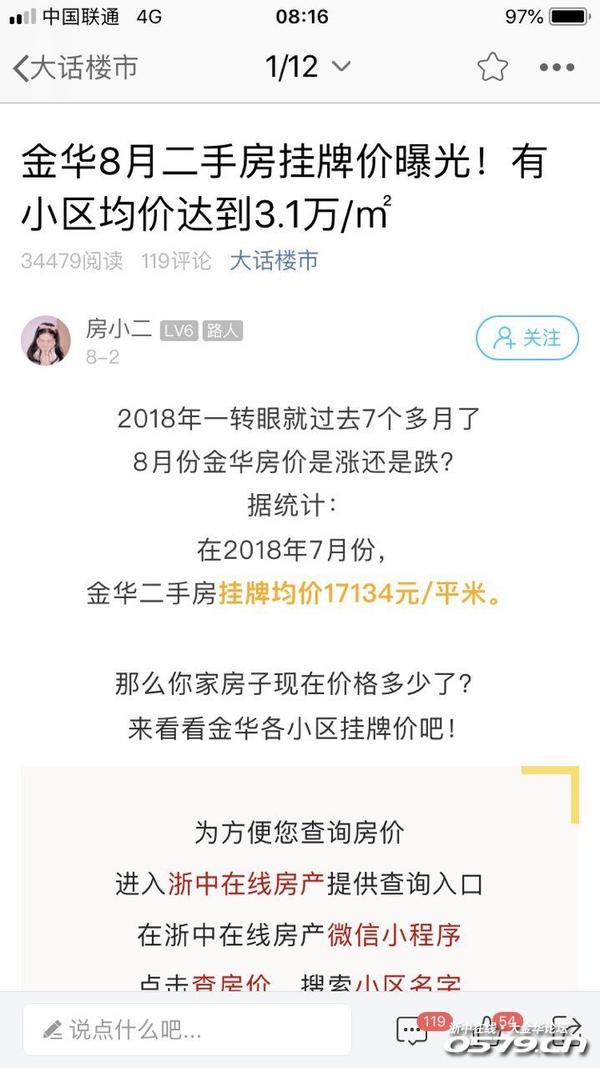Open the 1/12 page selector dropdown
The height and width of the screenshot is (1068, 600).
tap(307, 68)
